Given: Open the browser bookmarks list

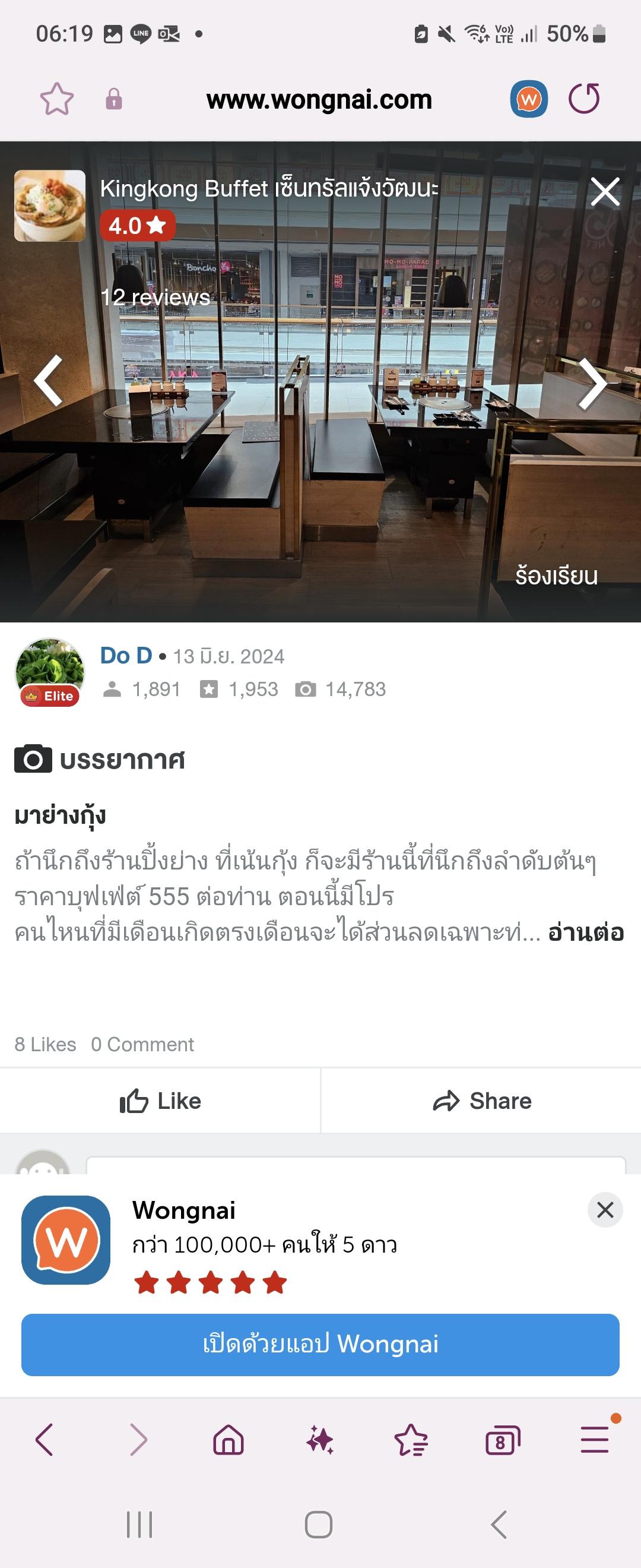Looking at the screenshot, I should click(411, 1441).
